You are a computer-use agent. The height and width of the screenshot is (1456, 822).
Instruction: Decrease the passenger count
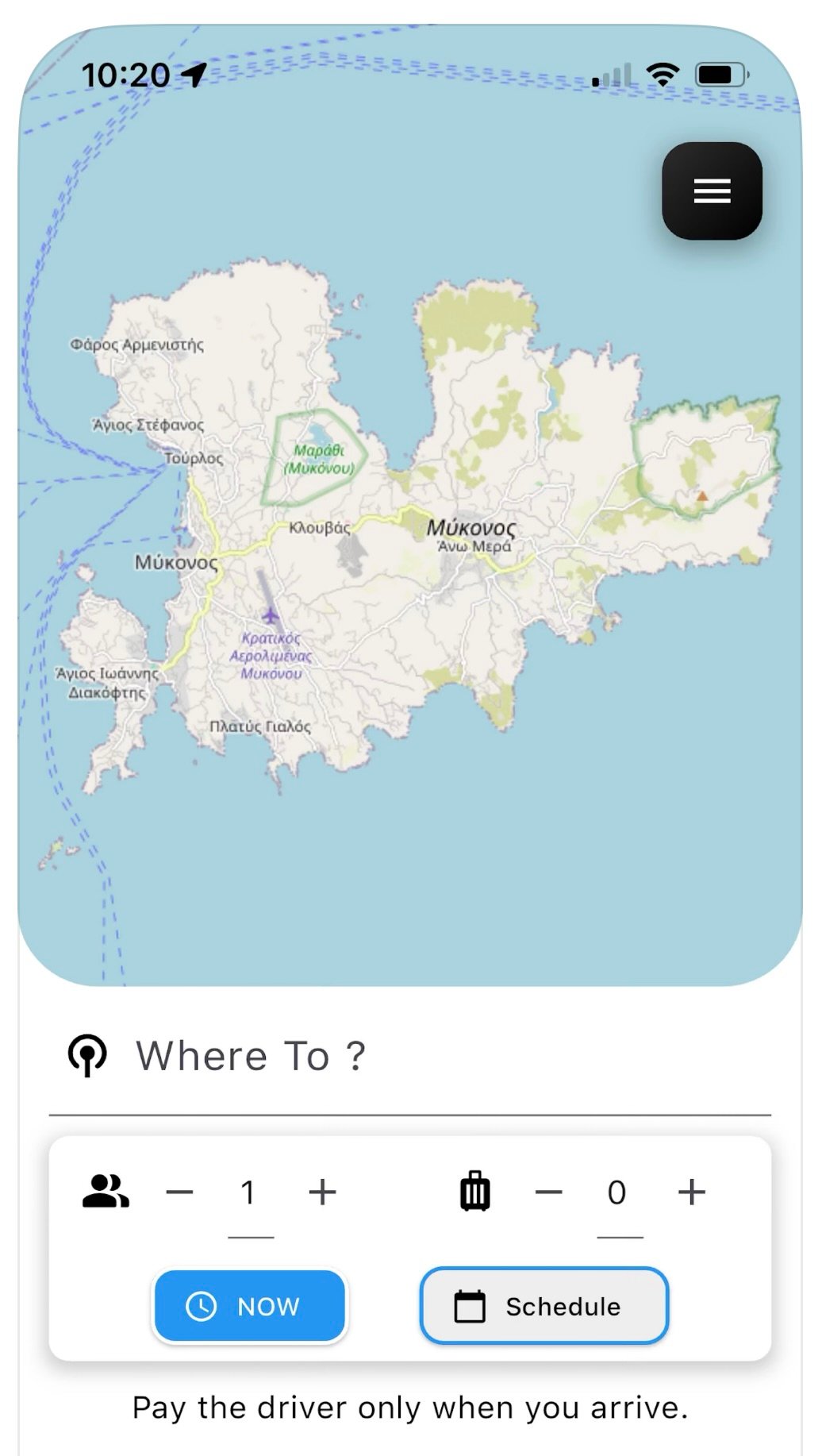click(179, 1192)
